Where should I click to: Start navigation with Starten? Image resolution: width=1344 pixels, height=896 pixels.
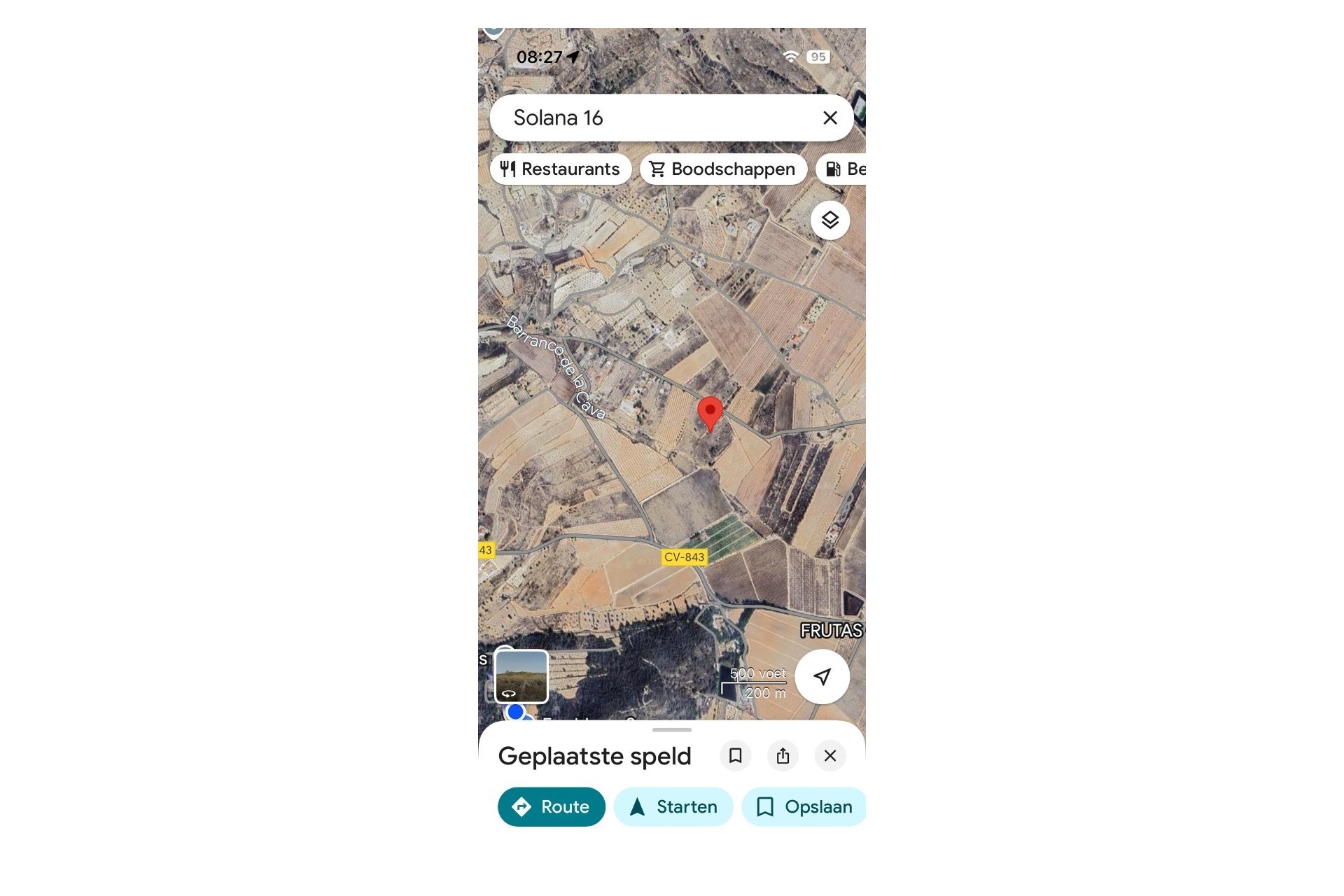[673, 807]
